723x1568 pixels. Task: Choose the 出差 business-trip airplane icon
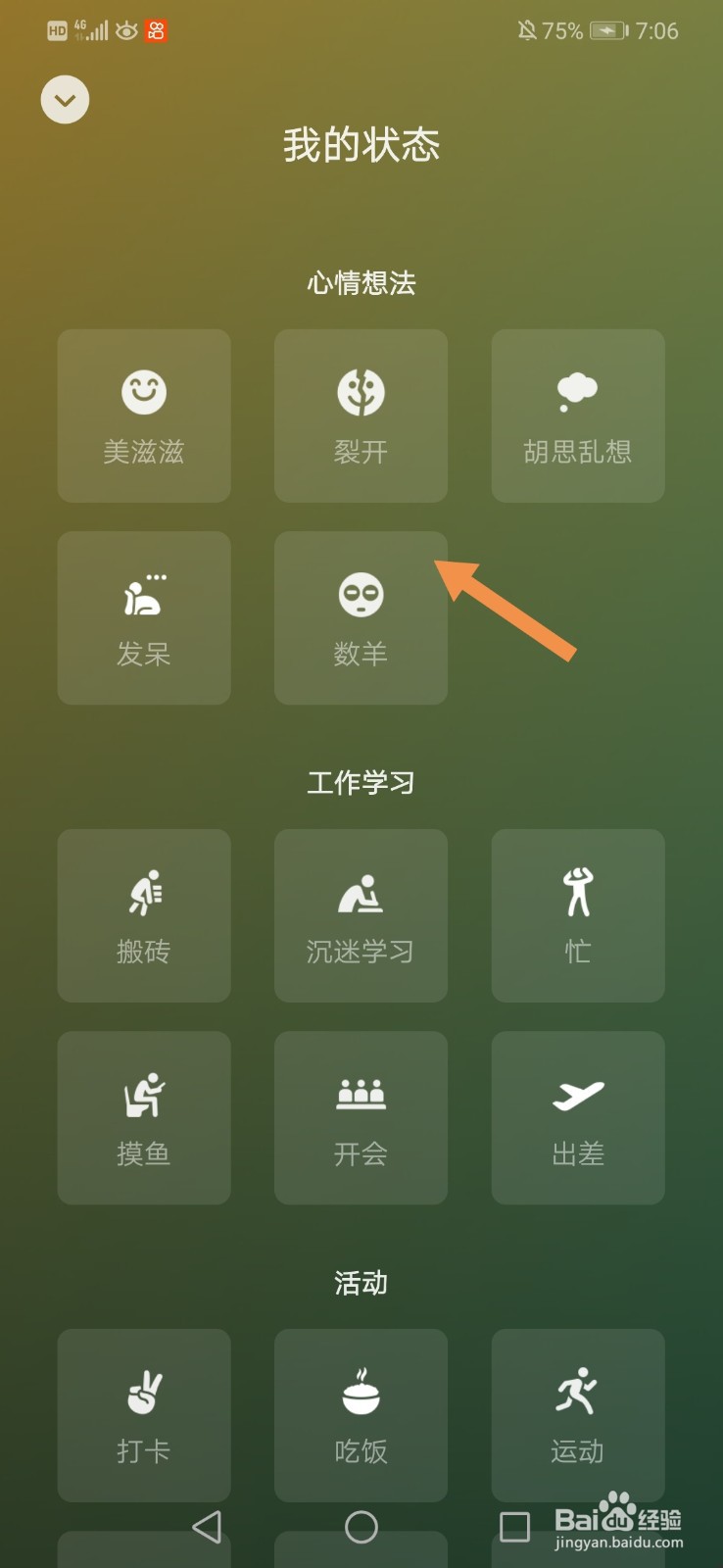point(577,1117)
